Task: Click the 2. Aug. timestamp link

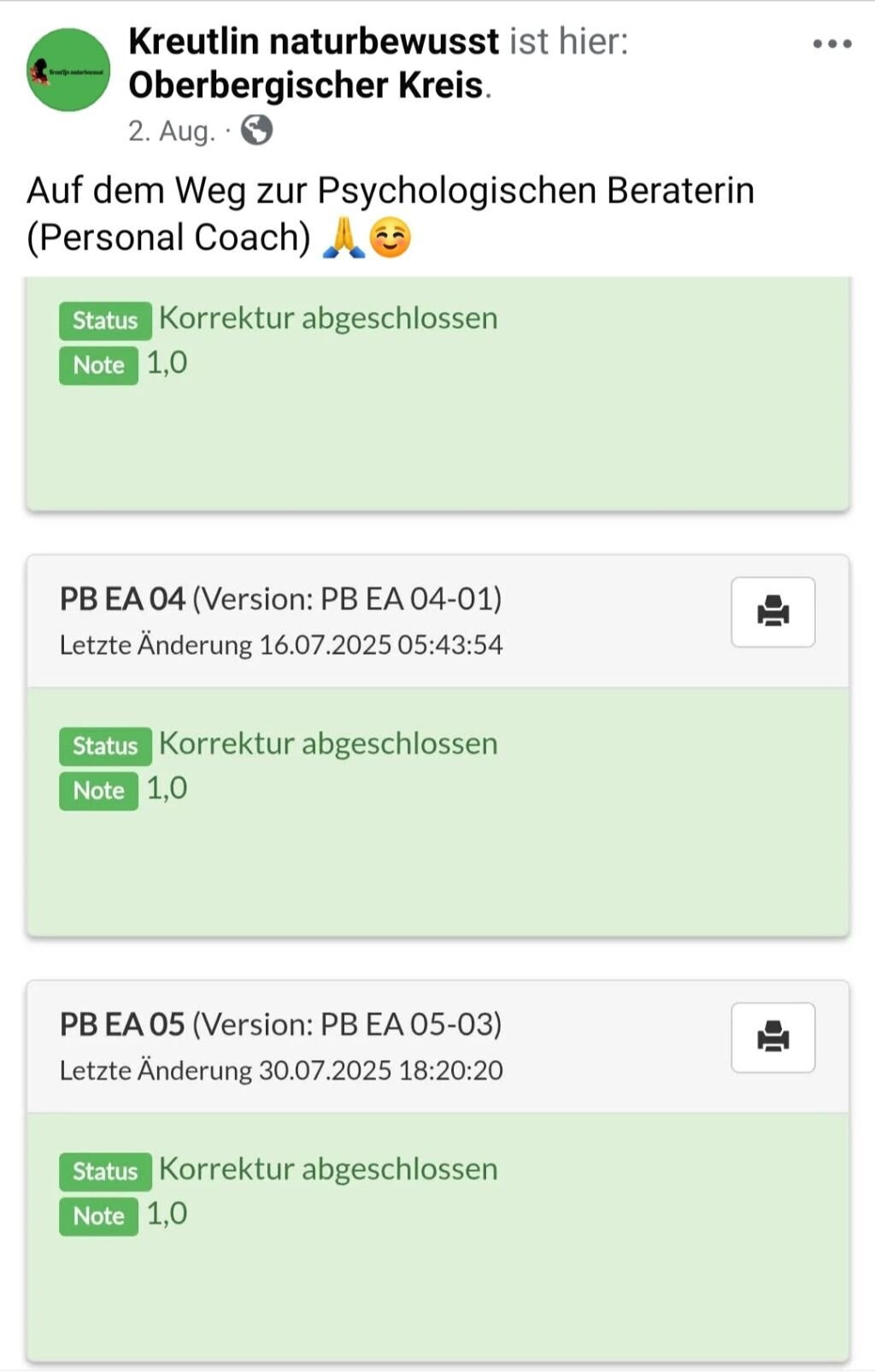Action: click(168, 131)
